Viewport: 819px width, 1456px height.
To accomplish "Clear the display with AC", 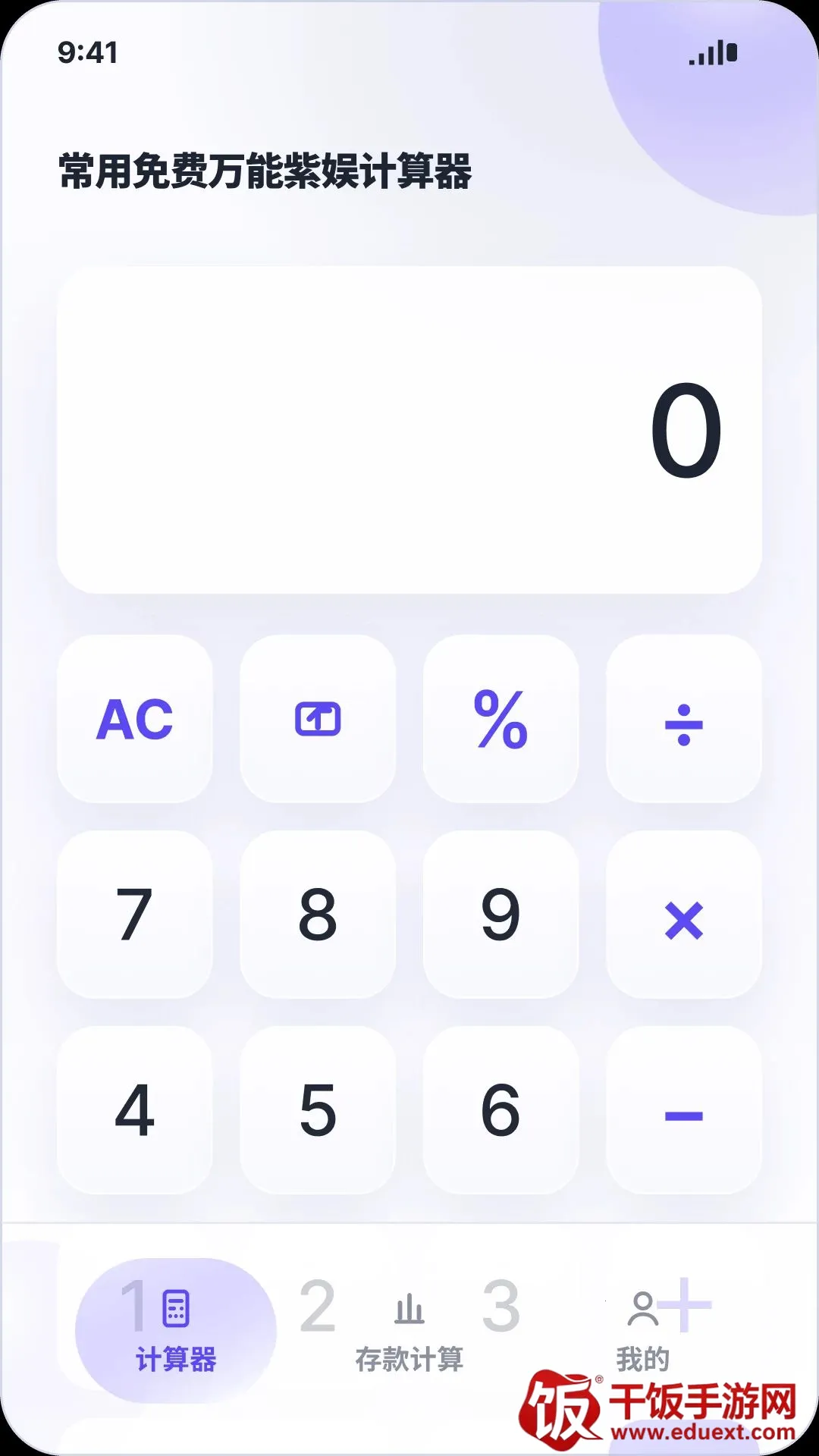I will 135,719.
